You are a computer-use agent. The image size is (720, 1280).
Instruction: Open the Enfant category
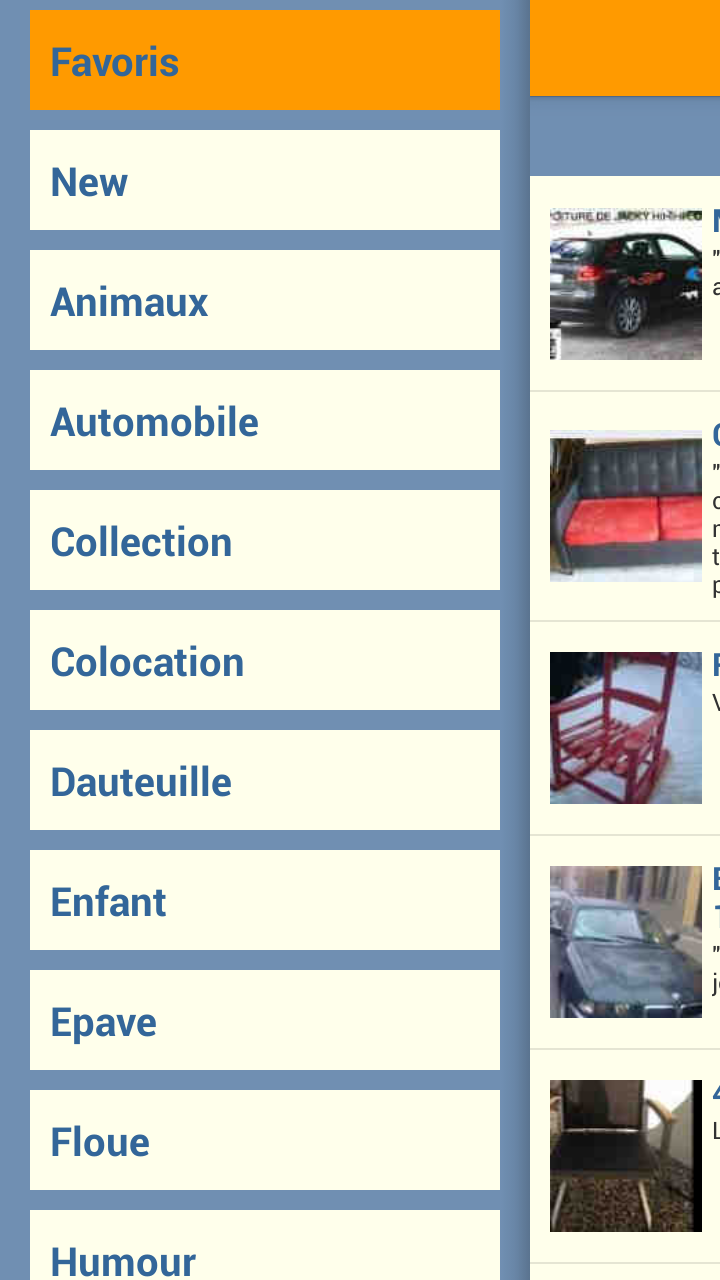point(265,900)
